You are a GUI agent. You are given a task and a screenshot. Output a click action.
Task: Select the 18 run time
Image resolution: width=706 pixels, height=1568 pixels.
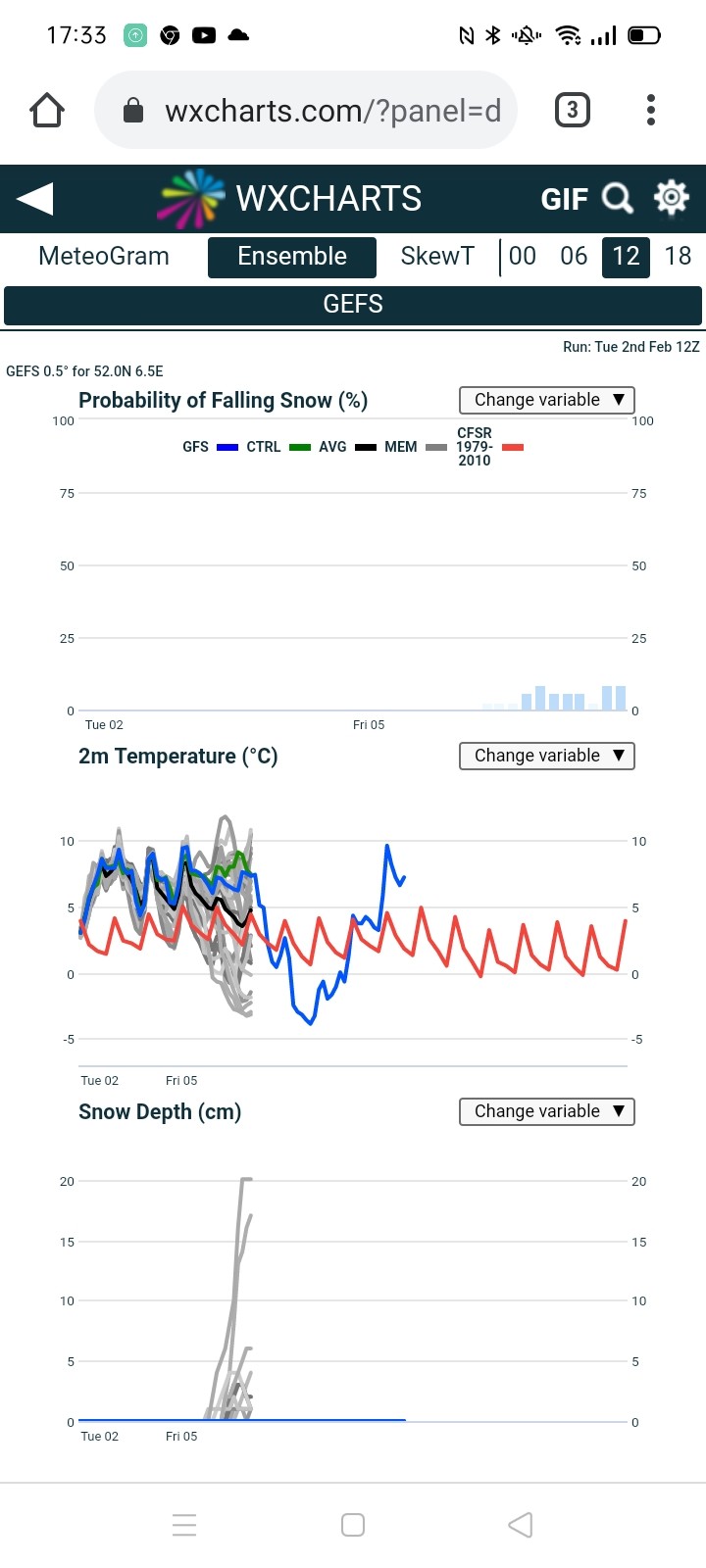tap(678, 257)
